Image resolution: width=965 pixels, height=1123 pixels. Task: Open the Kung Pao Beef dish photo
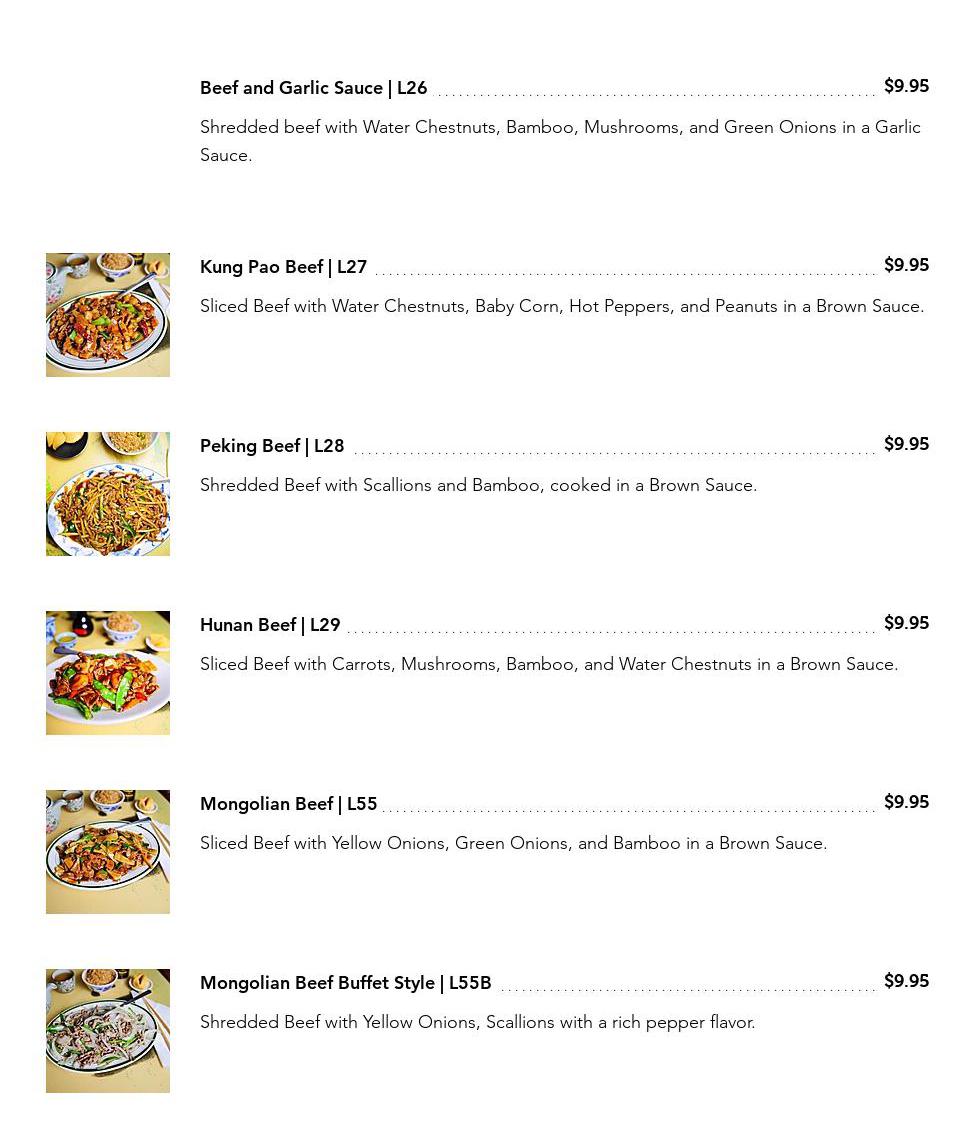108,315
